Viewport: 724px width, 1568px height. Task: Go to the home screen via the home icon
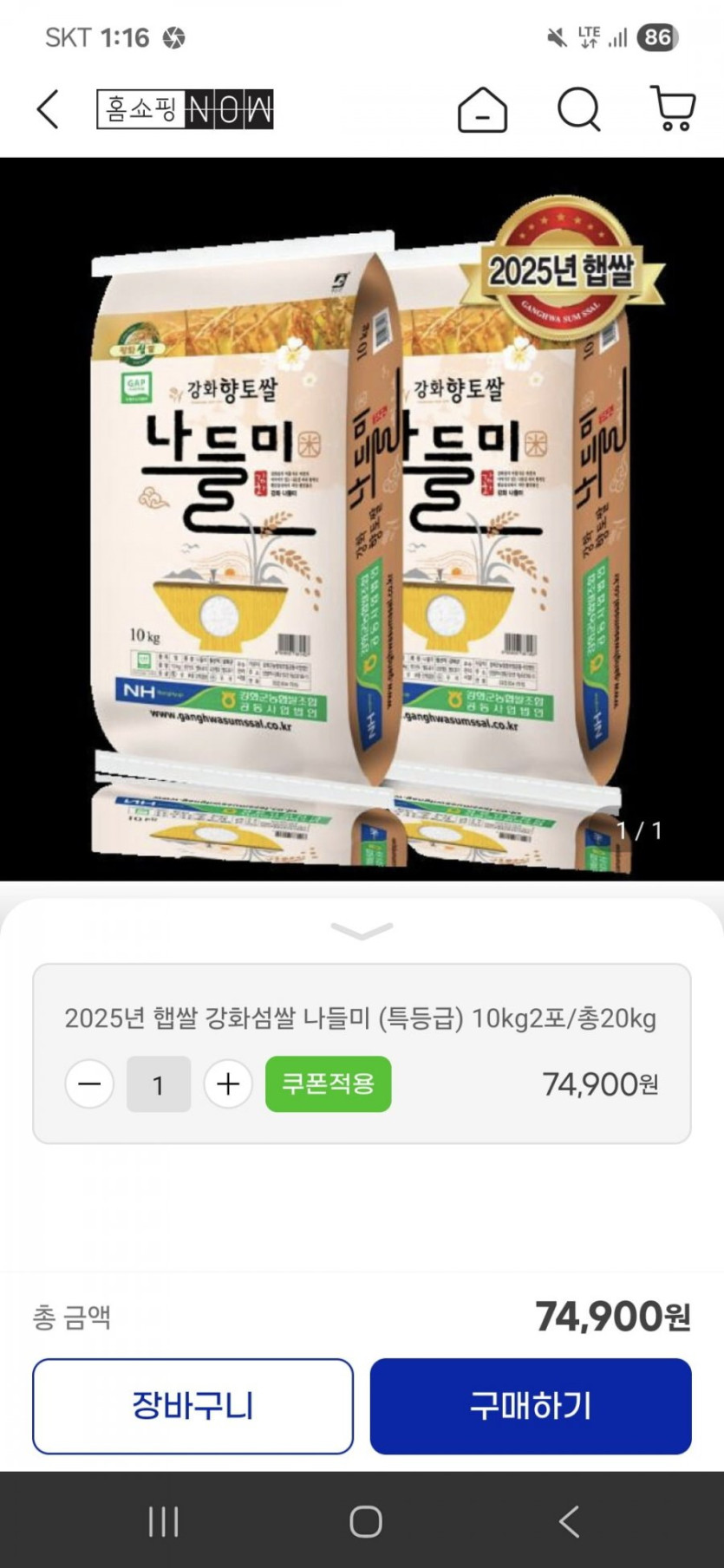pyautogui.click(x=482, y=110)
